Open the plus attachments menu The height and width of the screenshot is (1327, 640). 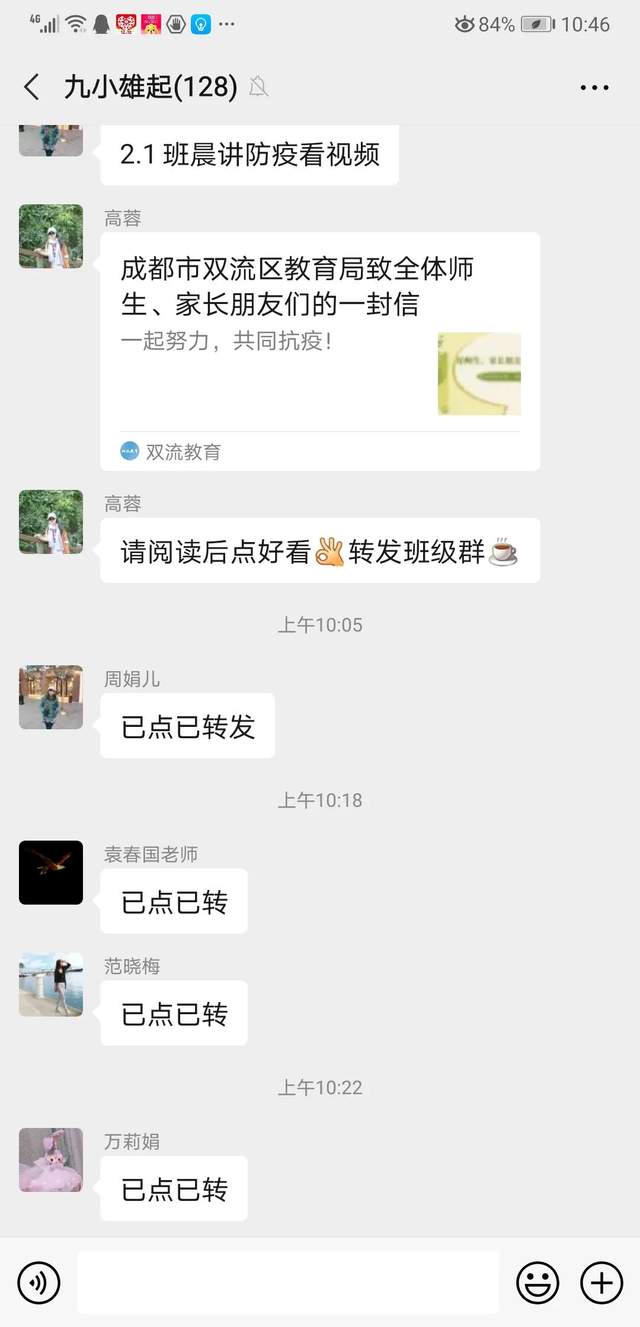tap(601, 1283)
